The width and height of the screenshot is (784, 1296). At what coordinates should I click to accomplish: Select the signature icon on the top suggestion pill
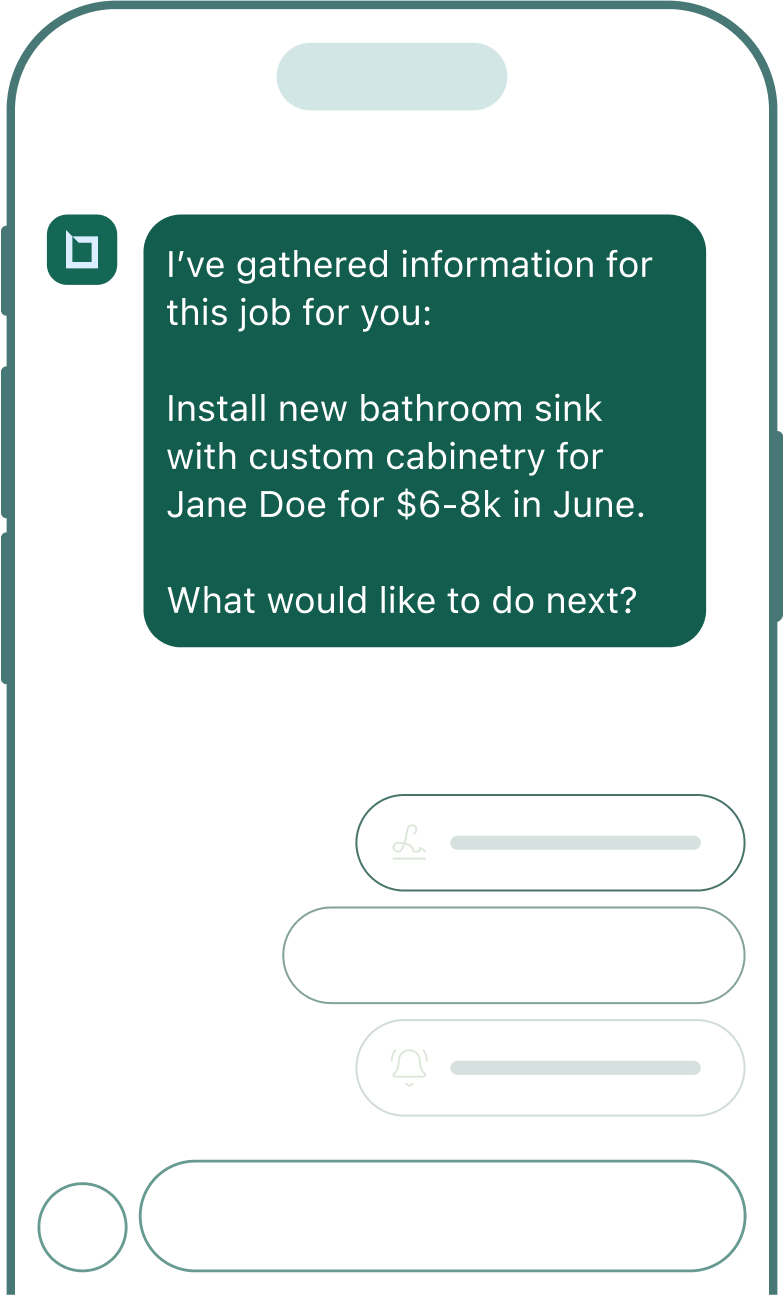click(x=408, y=843)
